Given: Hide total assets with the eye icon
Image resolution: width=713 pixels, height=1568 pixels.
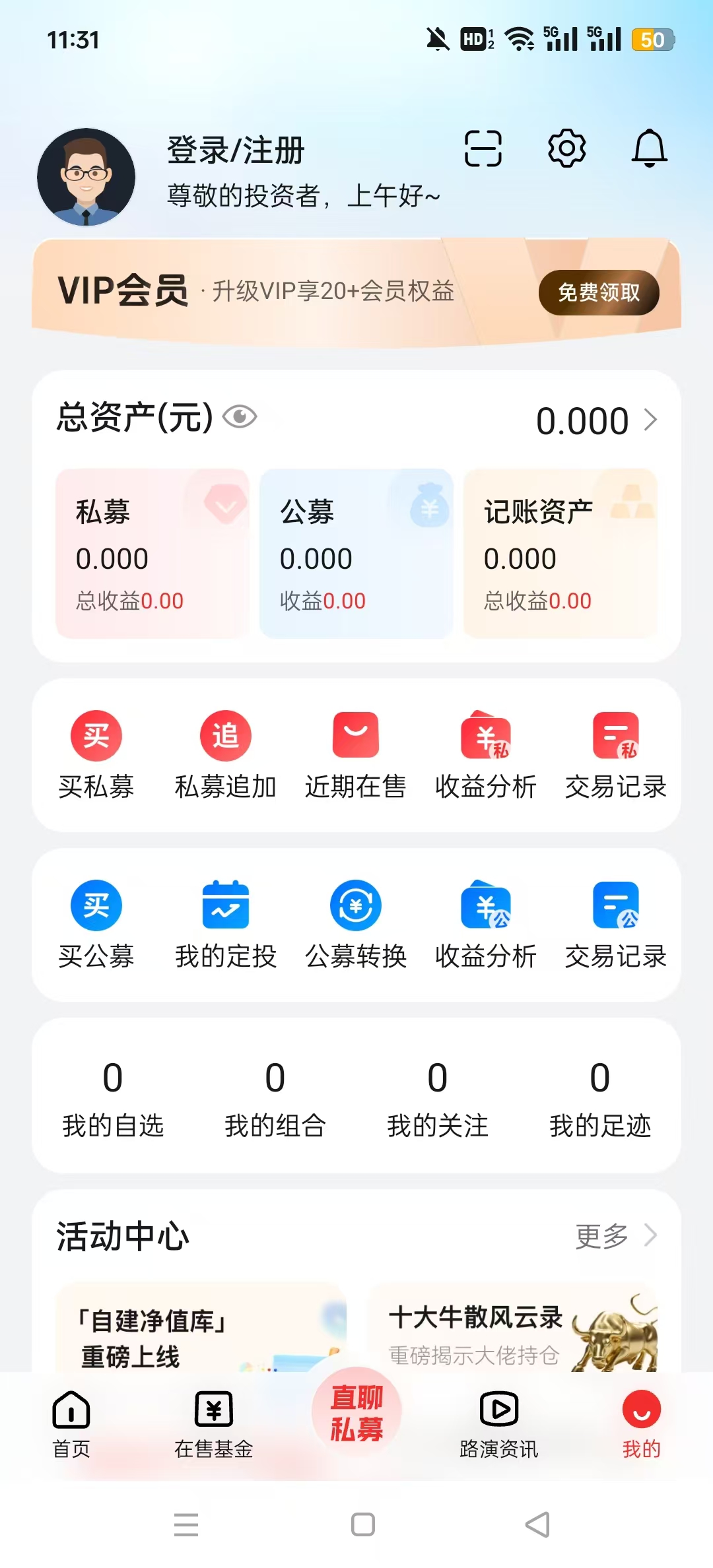Looking at the screenshot, I should point(240,417).
